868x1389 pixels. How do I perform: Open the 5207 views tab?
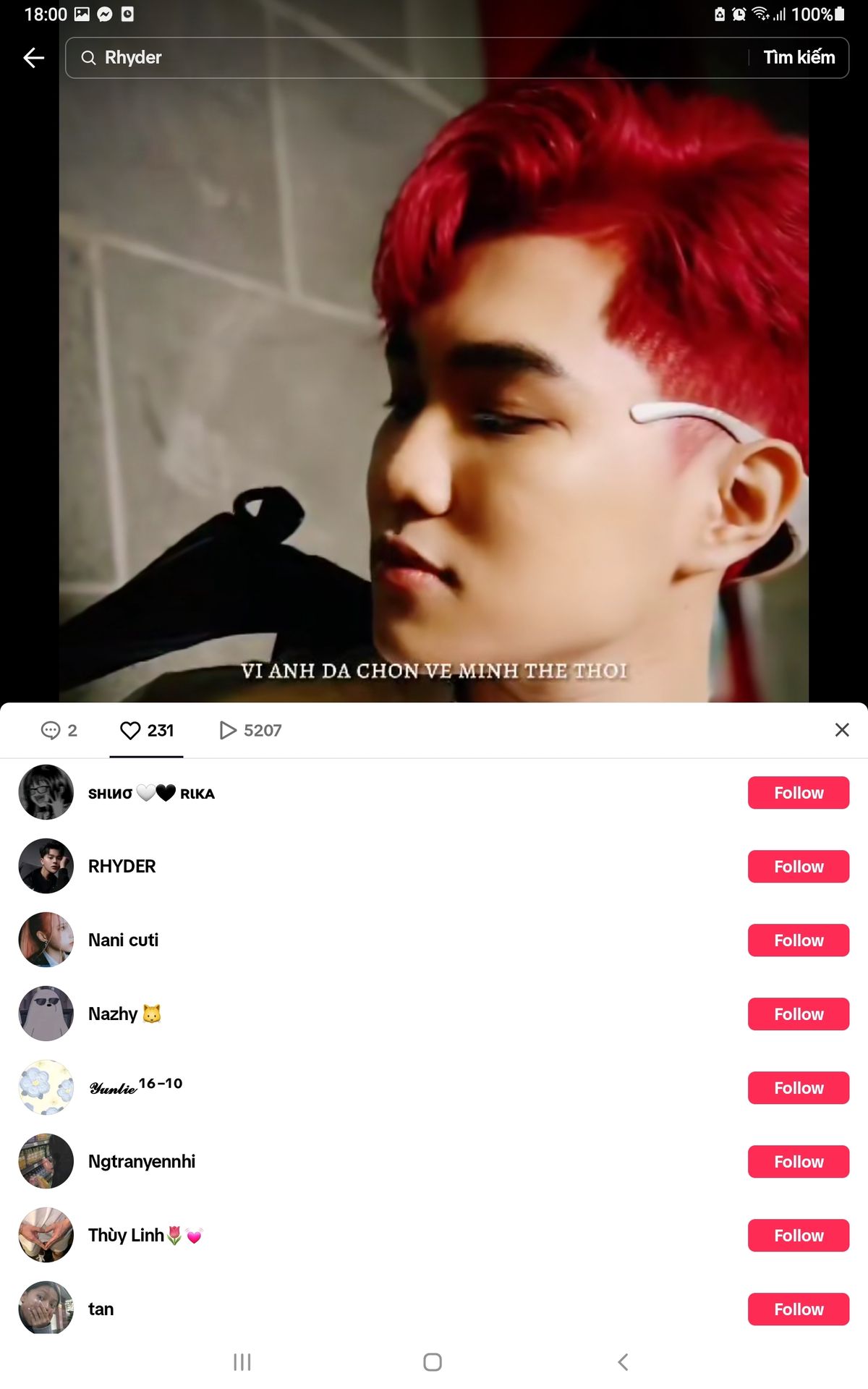(250, 731)
